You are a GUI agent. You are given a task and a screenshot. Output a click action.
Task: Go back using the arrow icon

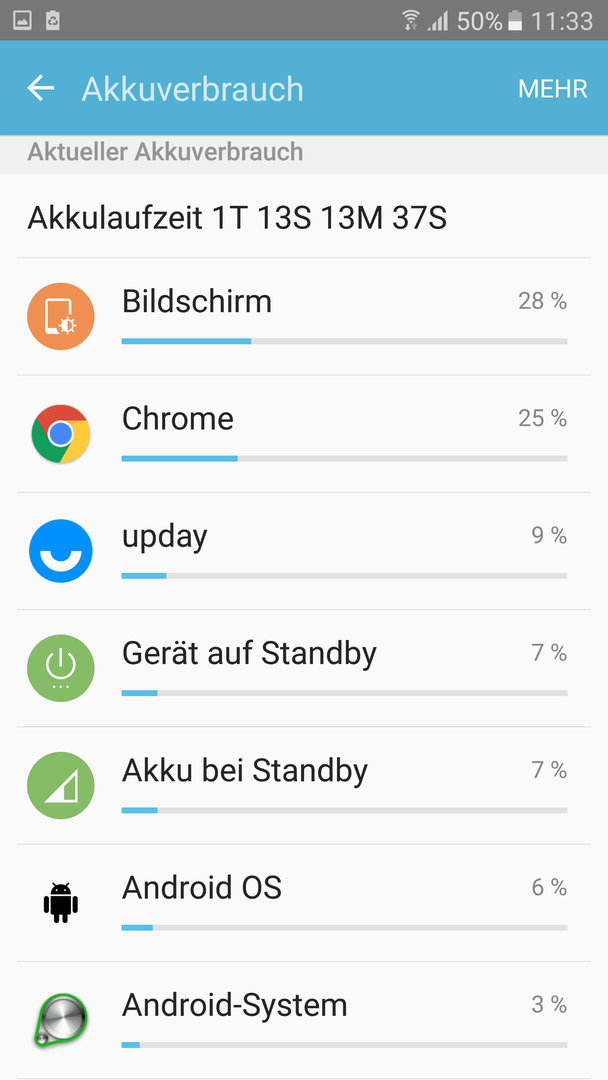tap(41, 88)
